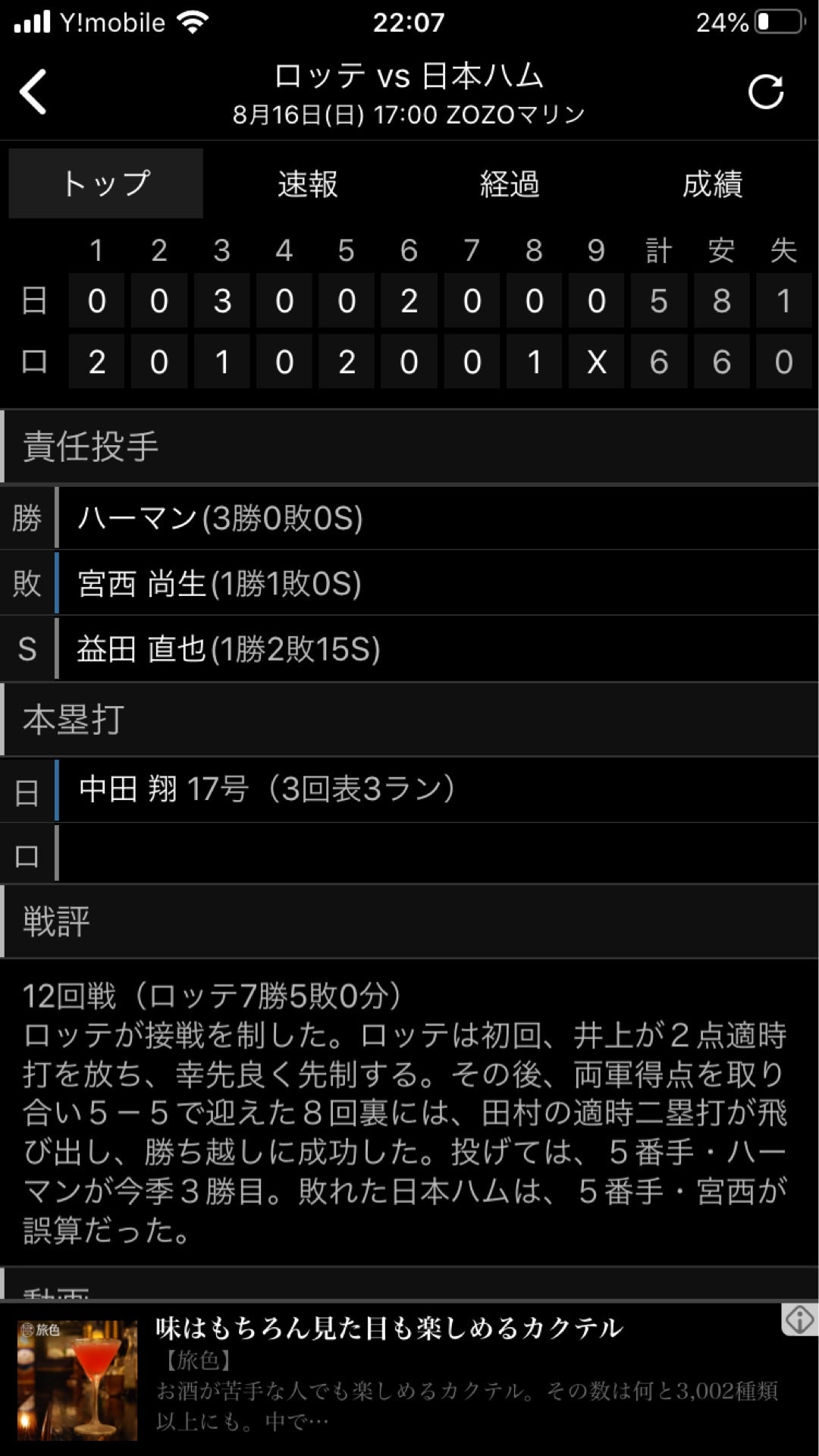819x1456 pixels.
Task: View the 成績 tab
Action: (712, 184)
